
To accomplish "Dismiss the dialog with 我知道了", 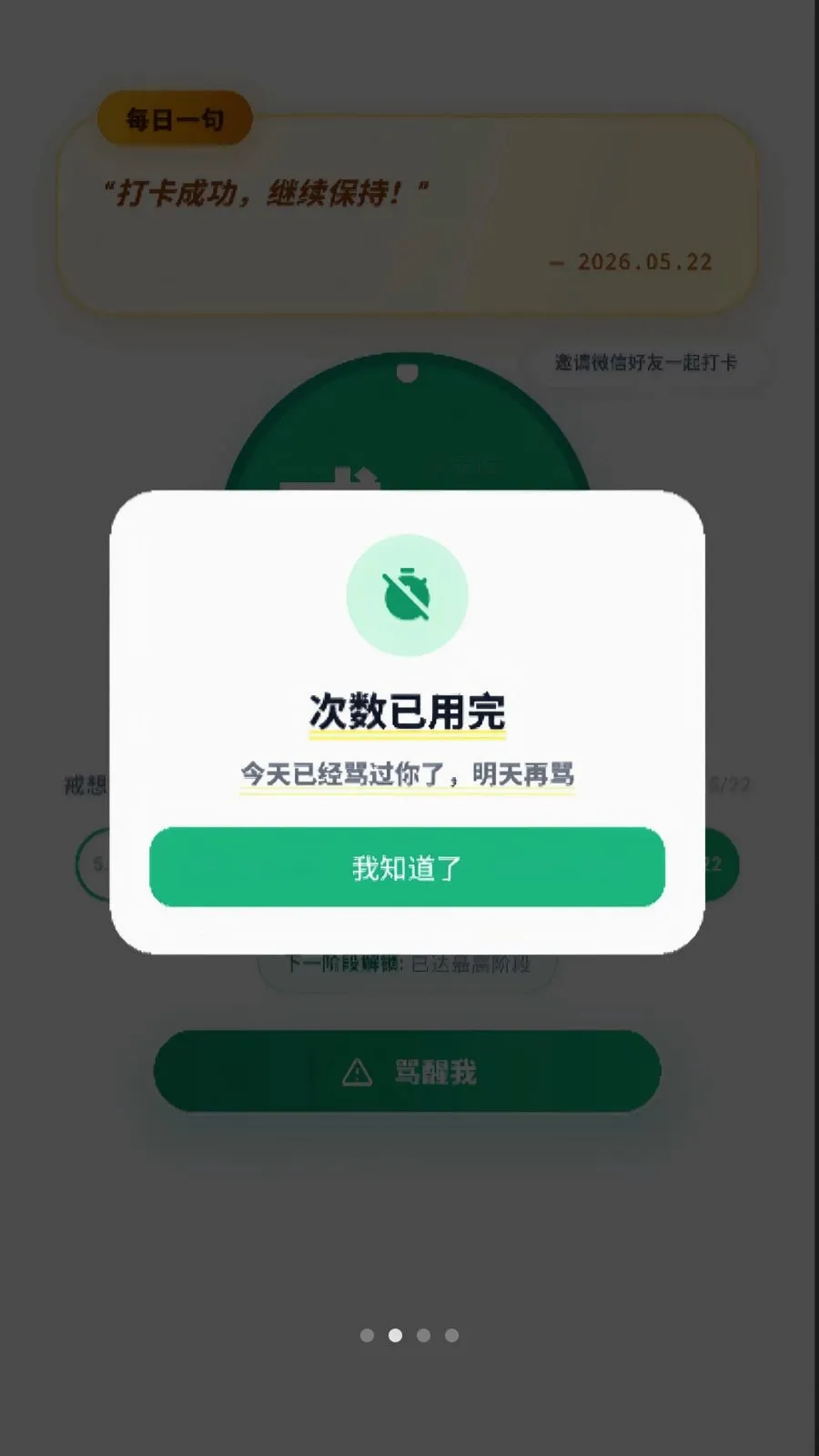I will [x=407, y=866].
